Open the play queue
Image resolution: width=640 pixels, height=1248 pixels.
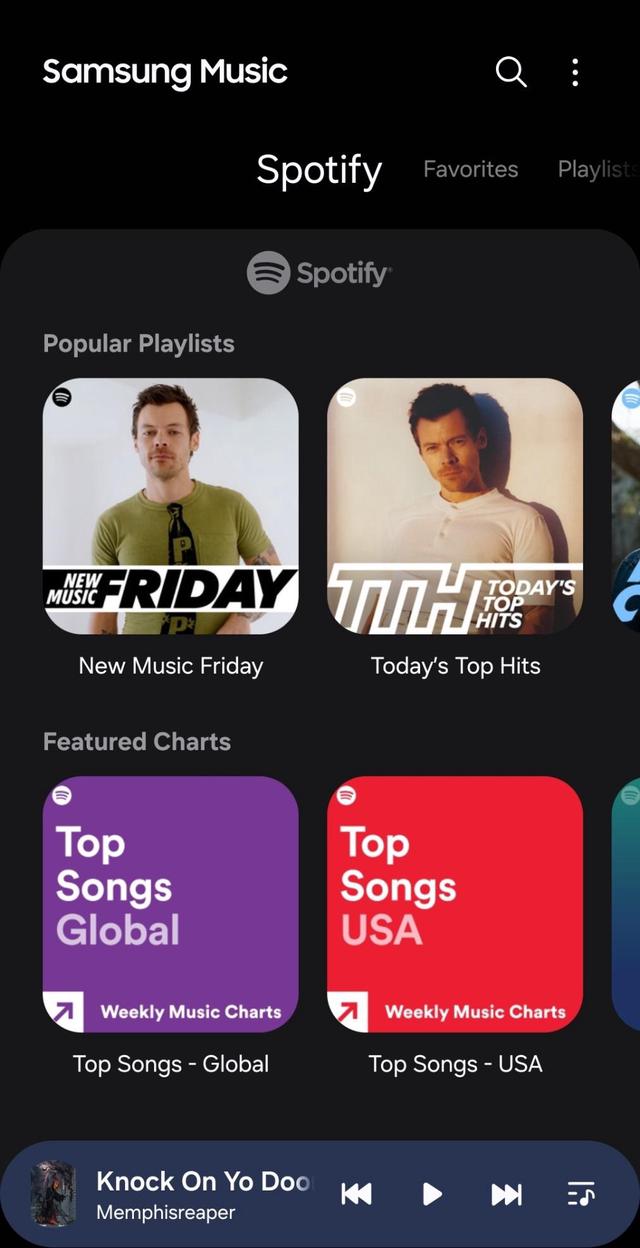[x=581, y=1194]
